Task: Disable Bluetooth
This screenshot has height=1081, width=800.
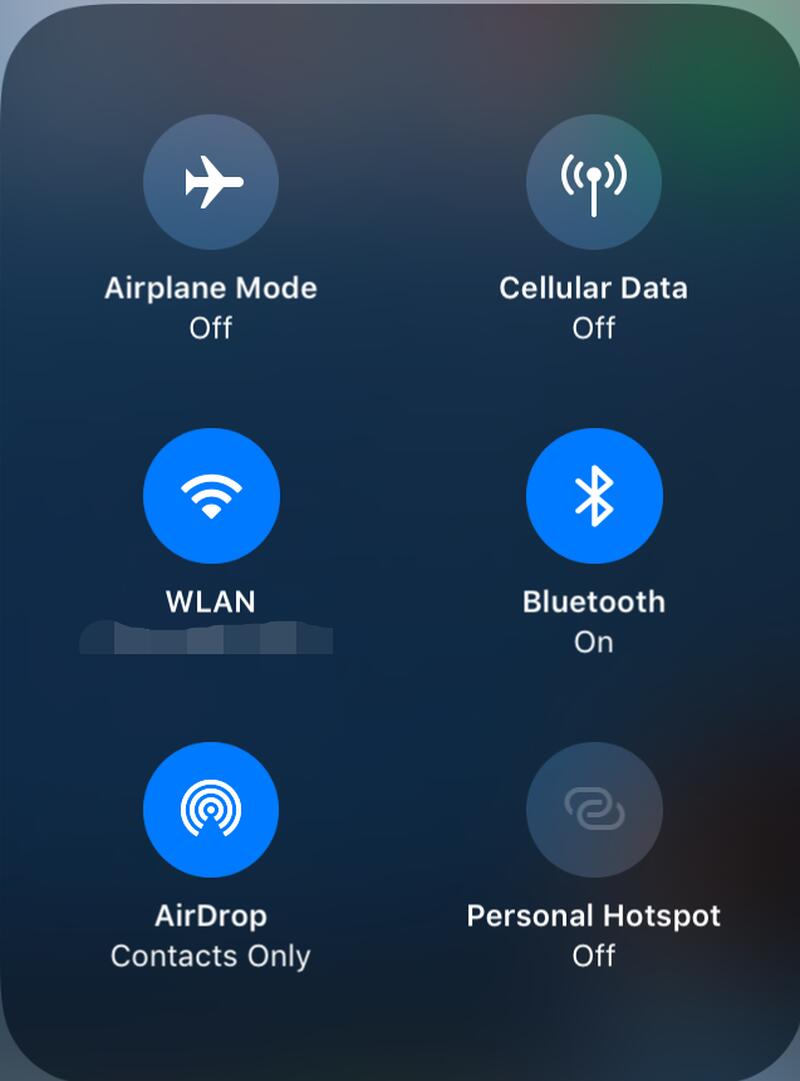Action: click(x=593, y=496)
